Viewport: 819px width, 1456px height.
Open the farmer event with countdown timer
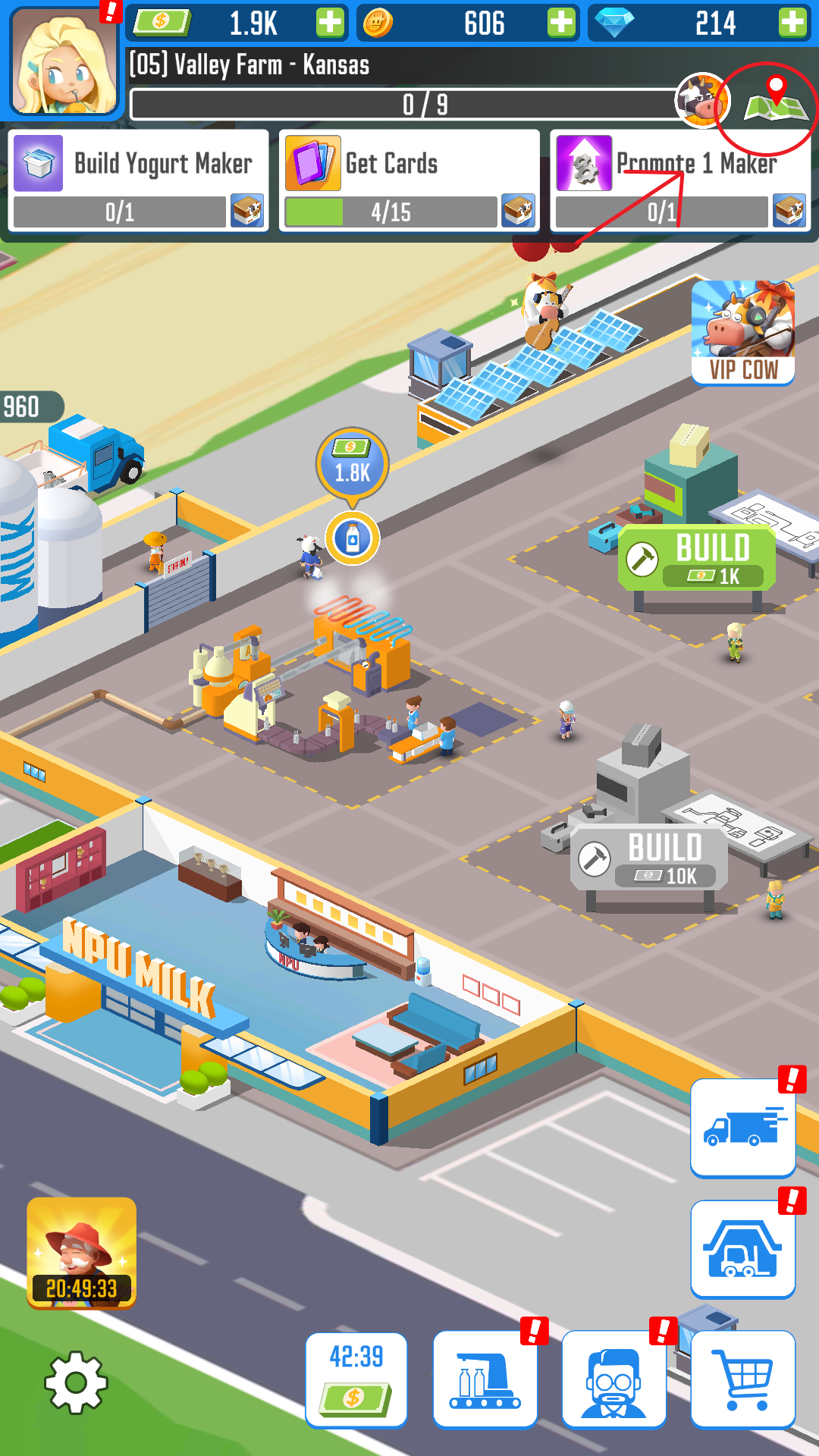click(82, 1253)
